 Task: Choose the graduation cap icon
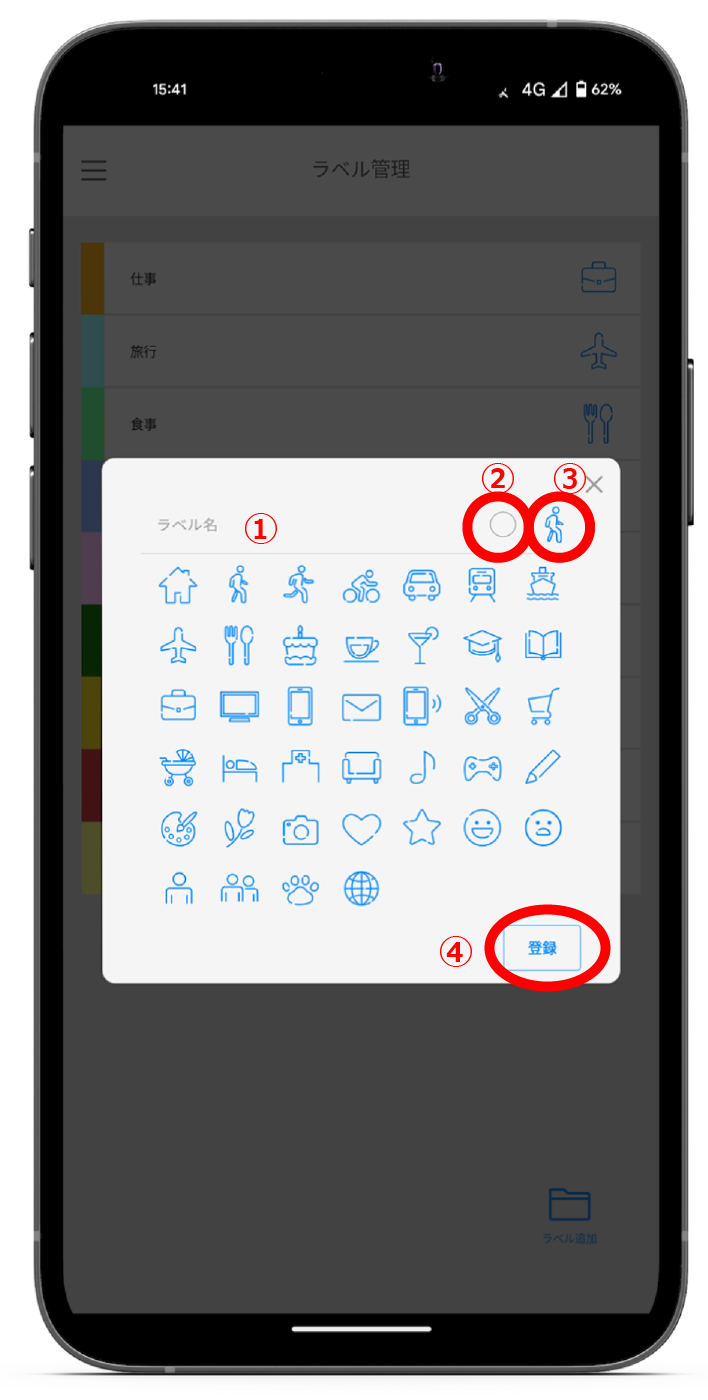(482, 647)
